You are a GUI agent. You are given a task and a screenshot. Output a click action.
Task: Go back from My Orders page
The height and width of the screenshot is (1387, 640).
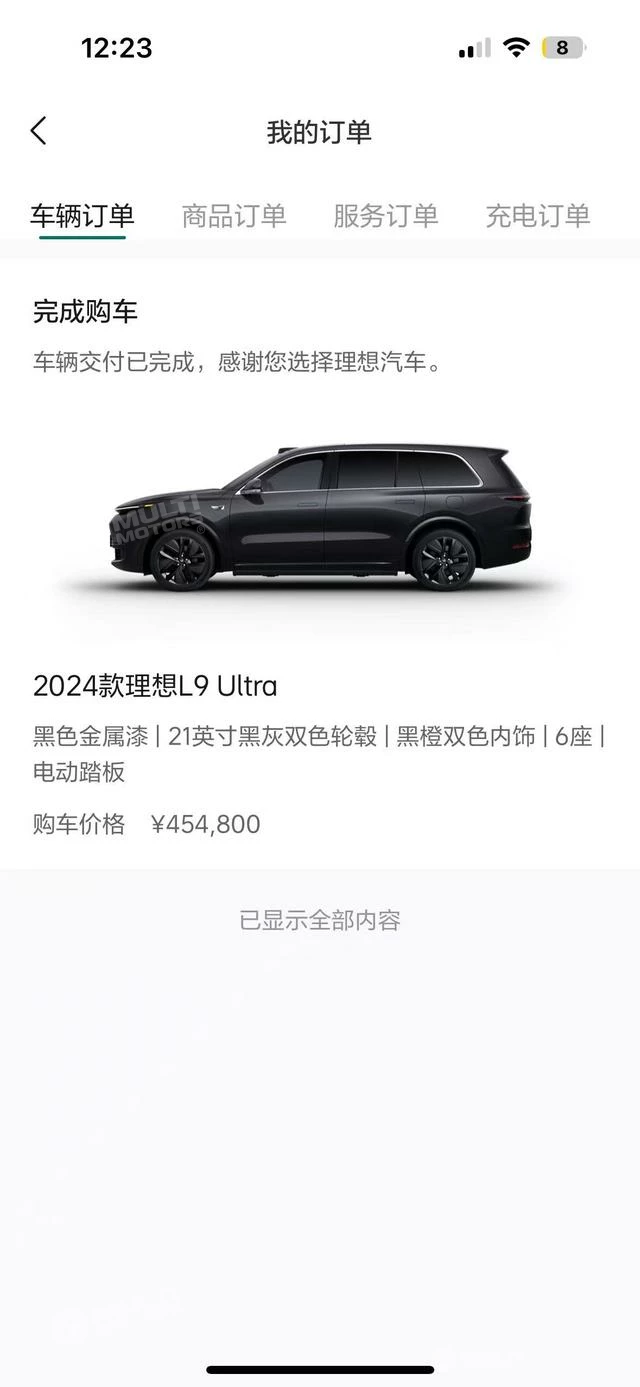pyautogui.click(x=39, y=131)
